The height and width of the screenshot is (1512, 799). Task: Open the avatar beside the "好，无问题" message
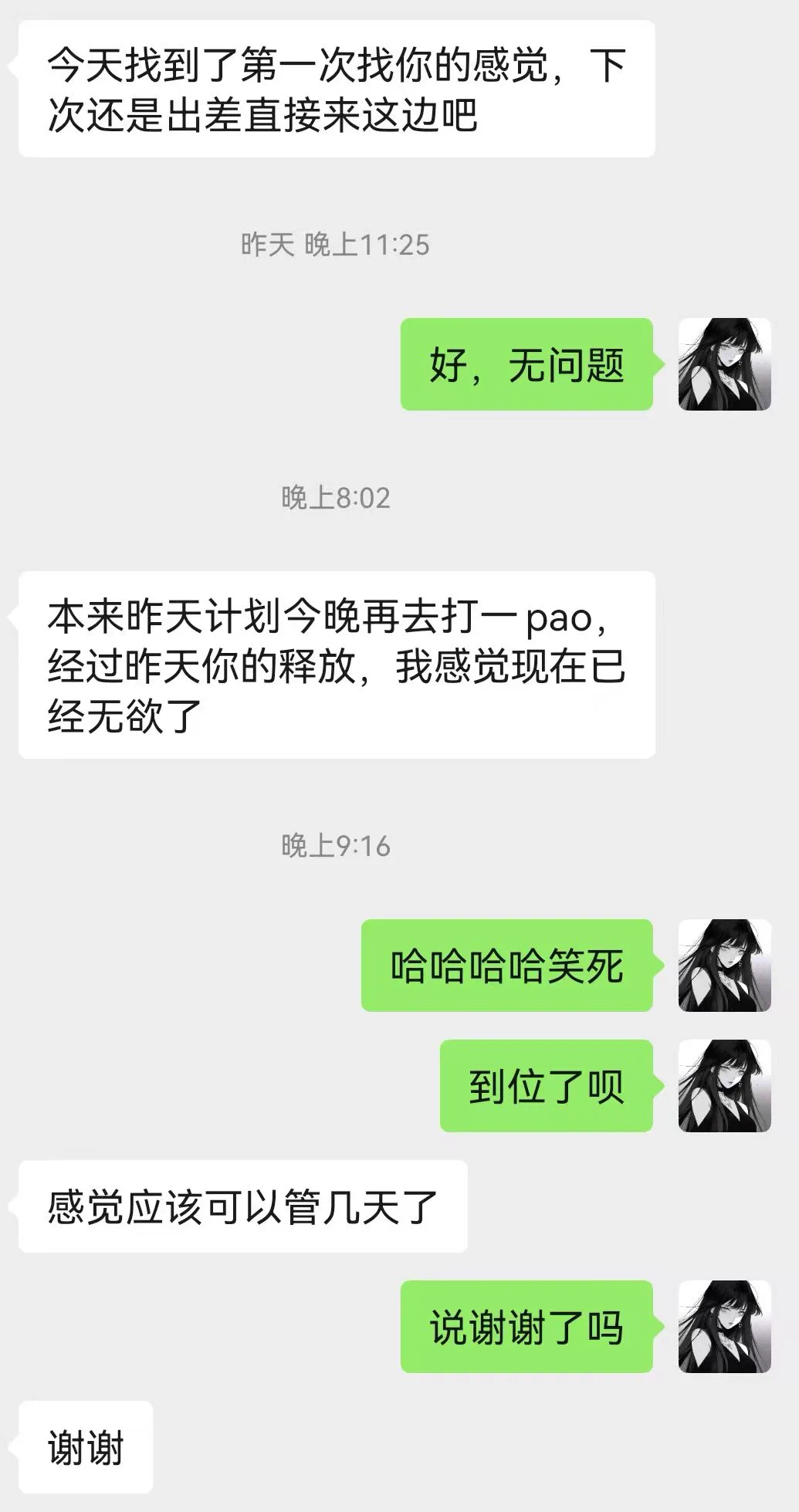tap(724, 364)
